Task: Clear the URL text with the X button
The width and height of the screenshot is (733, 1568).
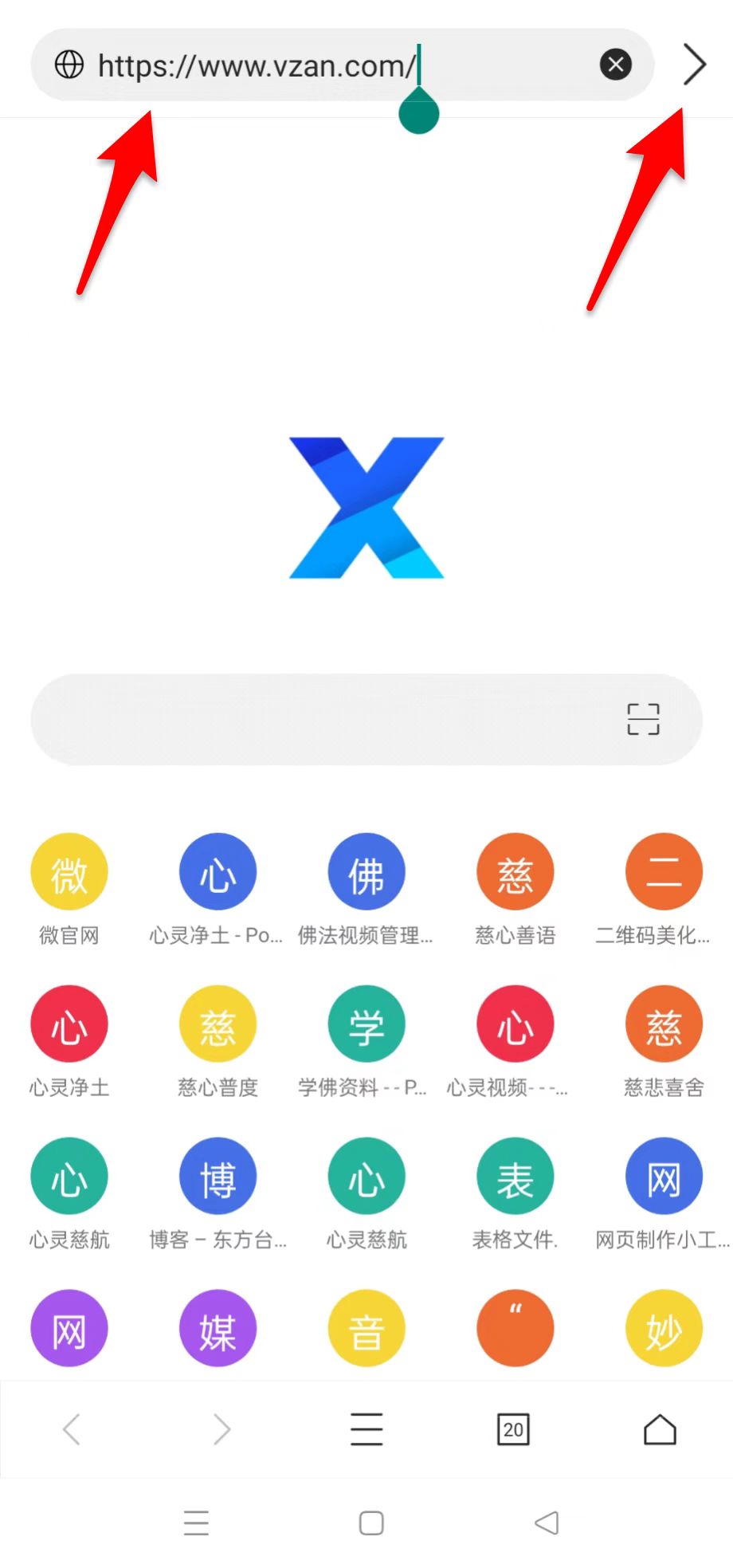Action: (615, 65)
